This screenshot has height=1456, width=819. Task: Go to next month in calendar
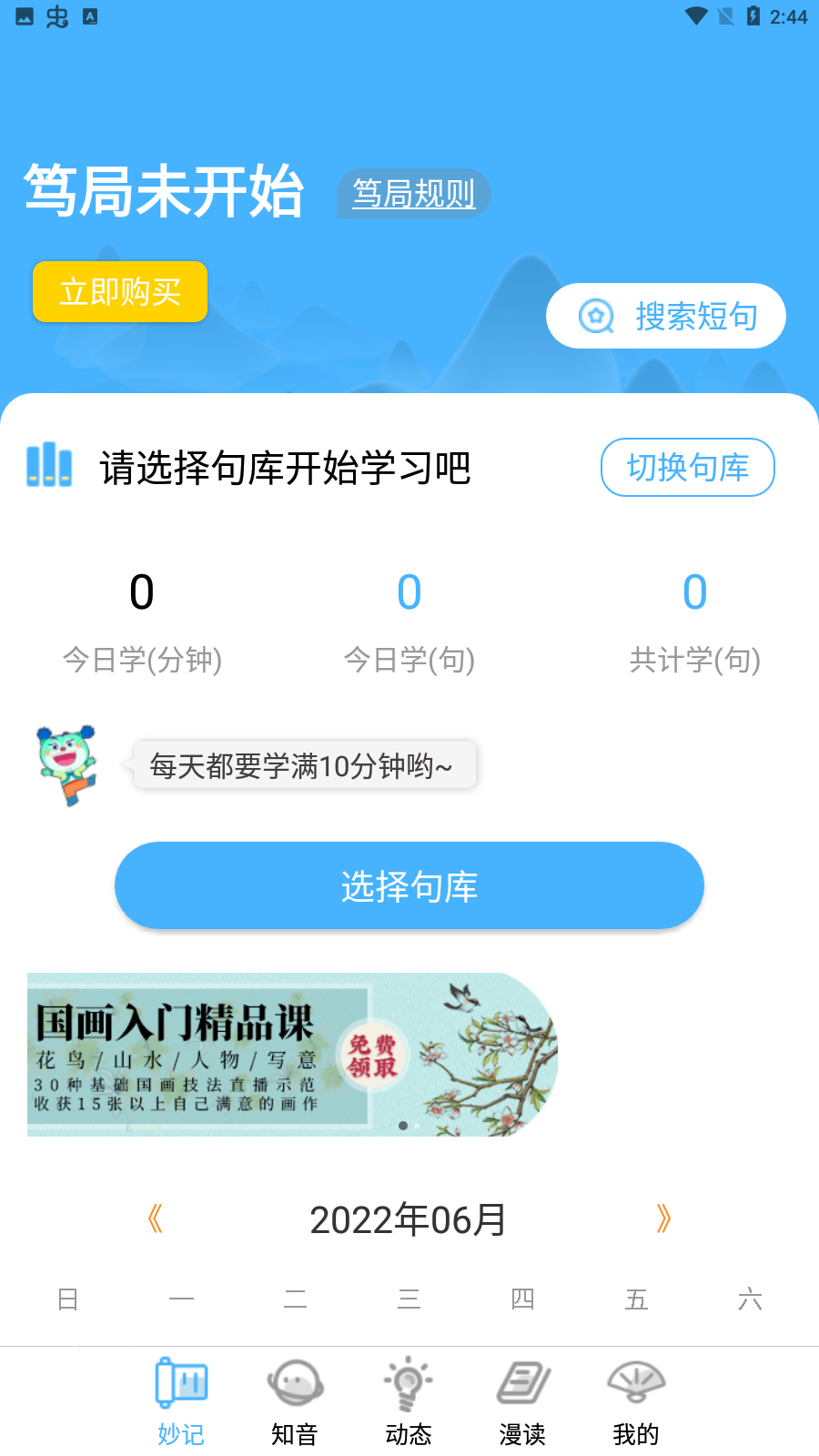click(663, 1218)
